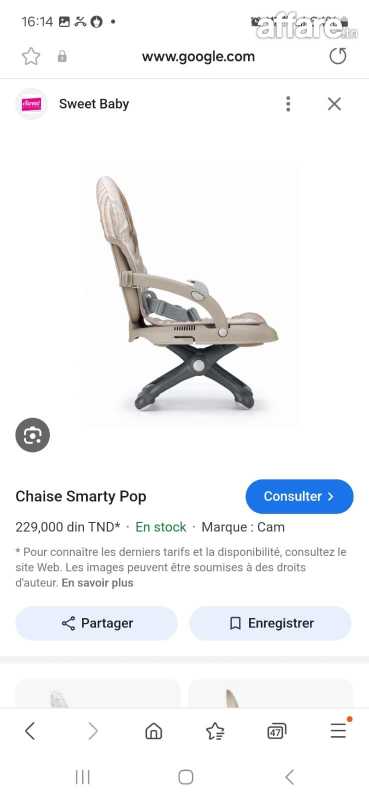
Task: Open the En savoir plus link
Action: (97, 583)
